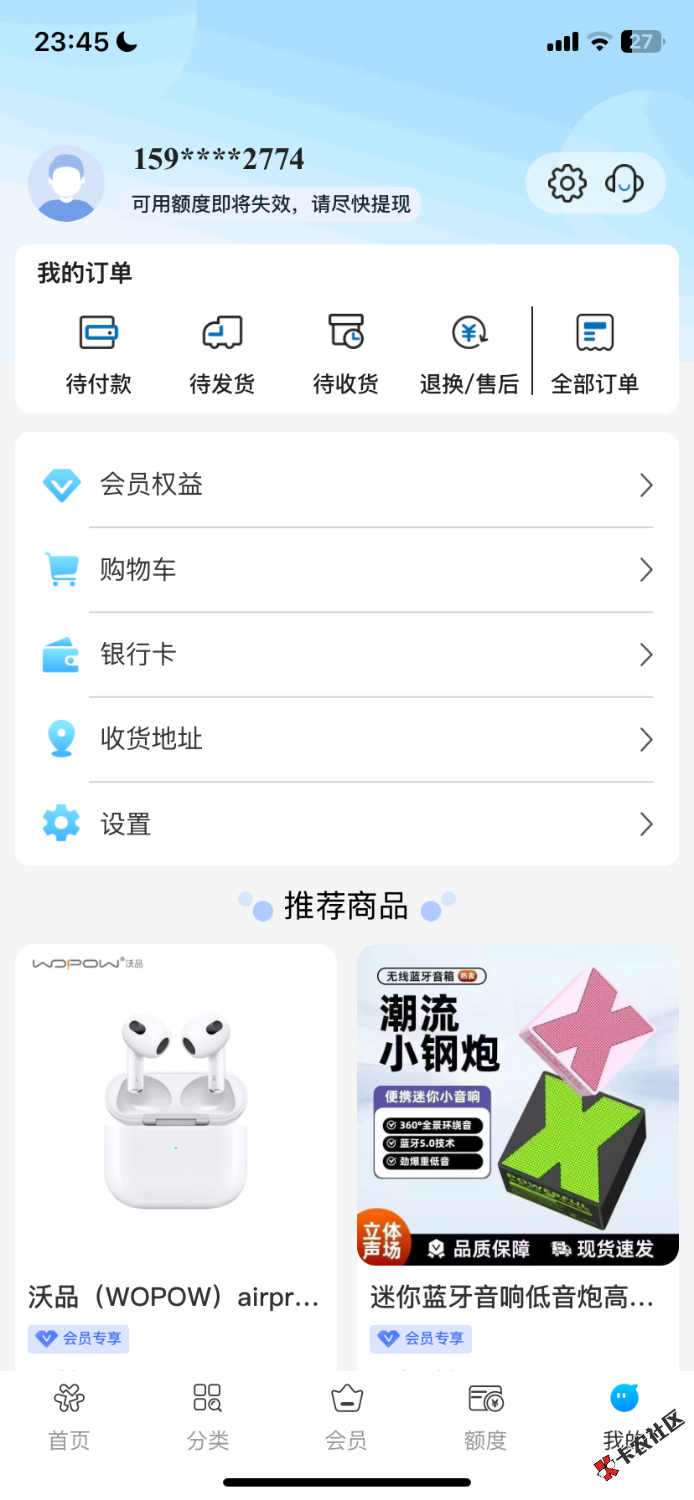View 待付款 pending payment orders
Viewport: 694px width, 1500px height.
point(98,353)
